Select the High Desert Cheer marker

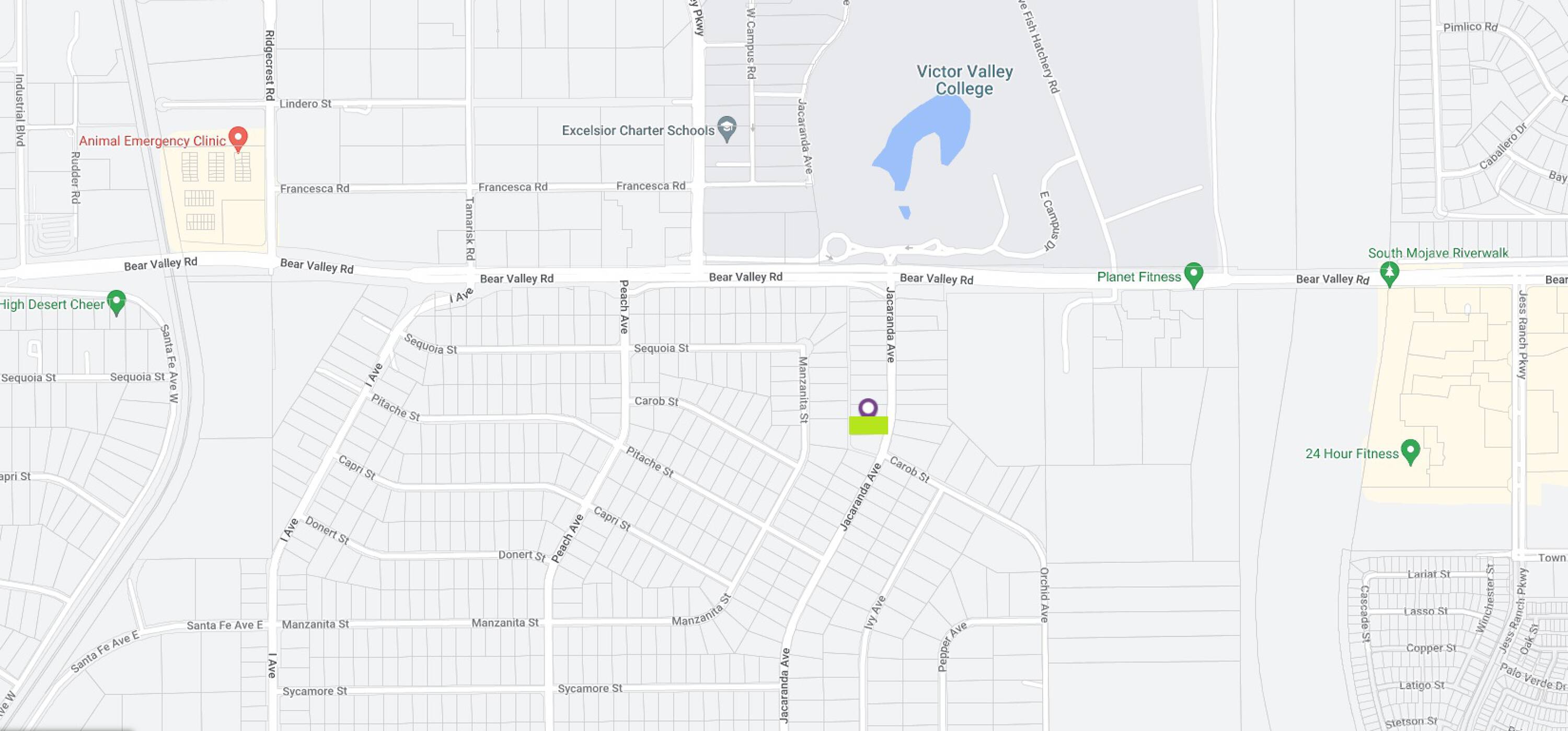point(116,303)
